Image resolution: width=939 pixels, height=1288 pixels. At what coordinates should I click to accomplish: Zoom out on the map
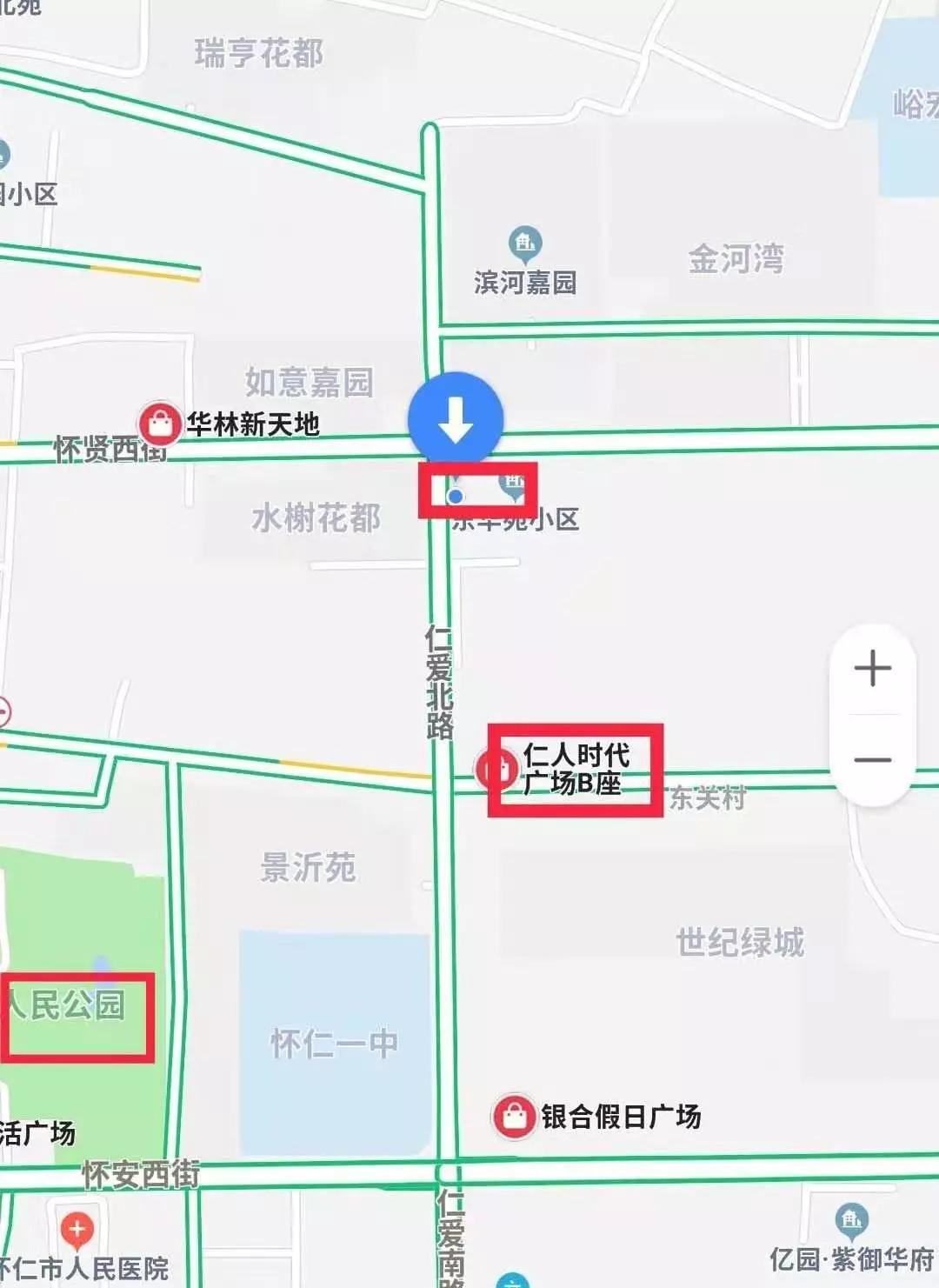click(872, 760)
